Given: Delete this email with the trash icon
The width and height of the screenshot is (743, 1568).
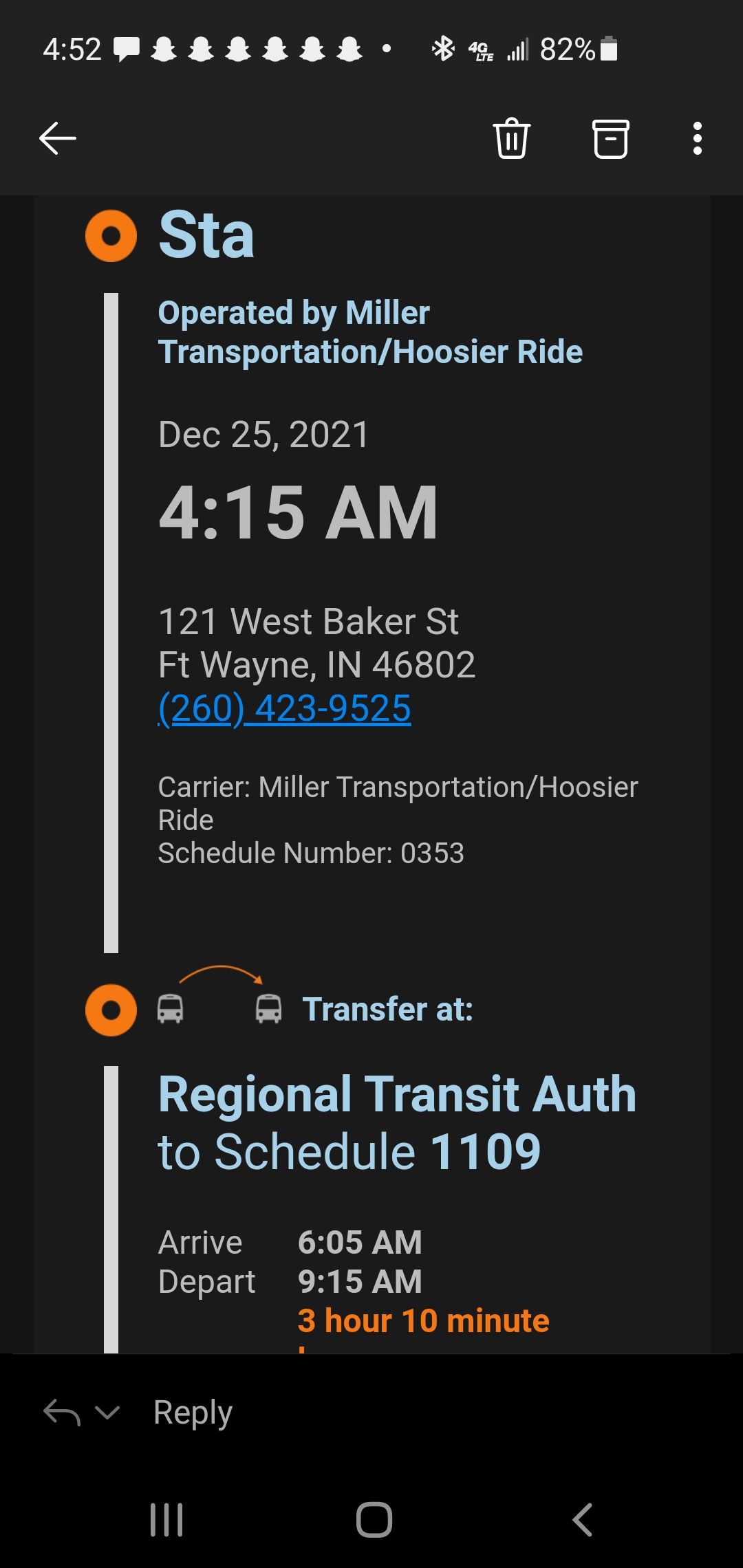Looking at the screenshot, I should coord(511,139).
